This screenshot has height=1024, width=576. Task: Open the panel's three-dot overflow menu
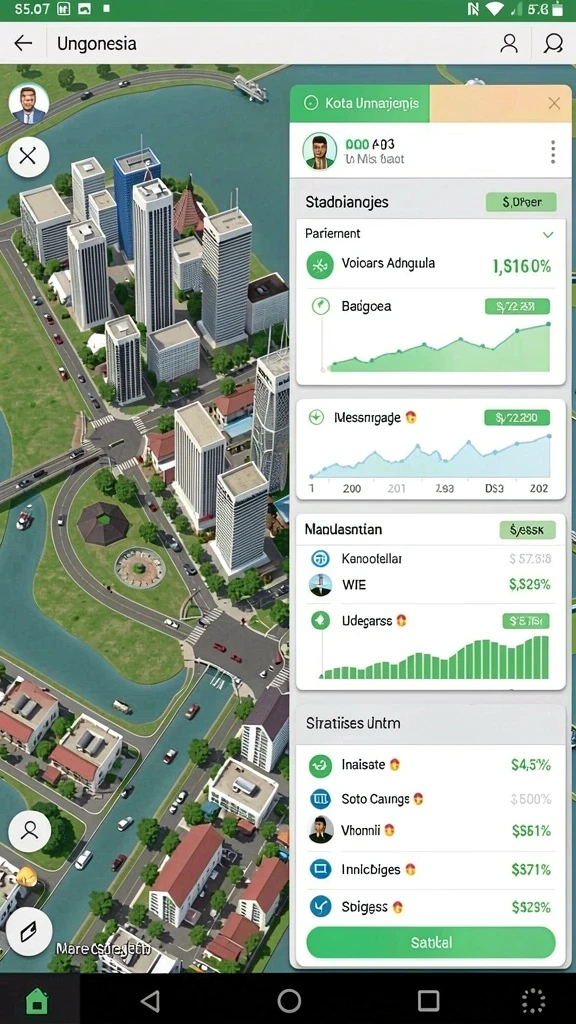click(x=552, y=152)
